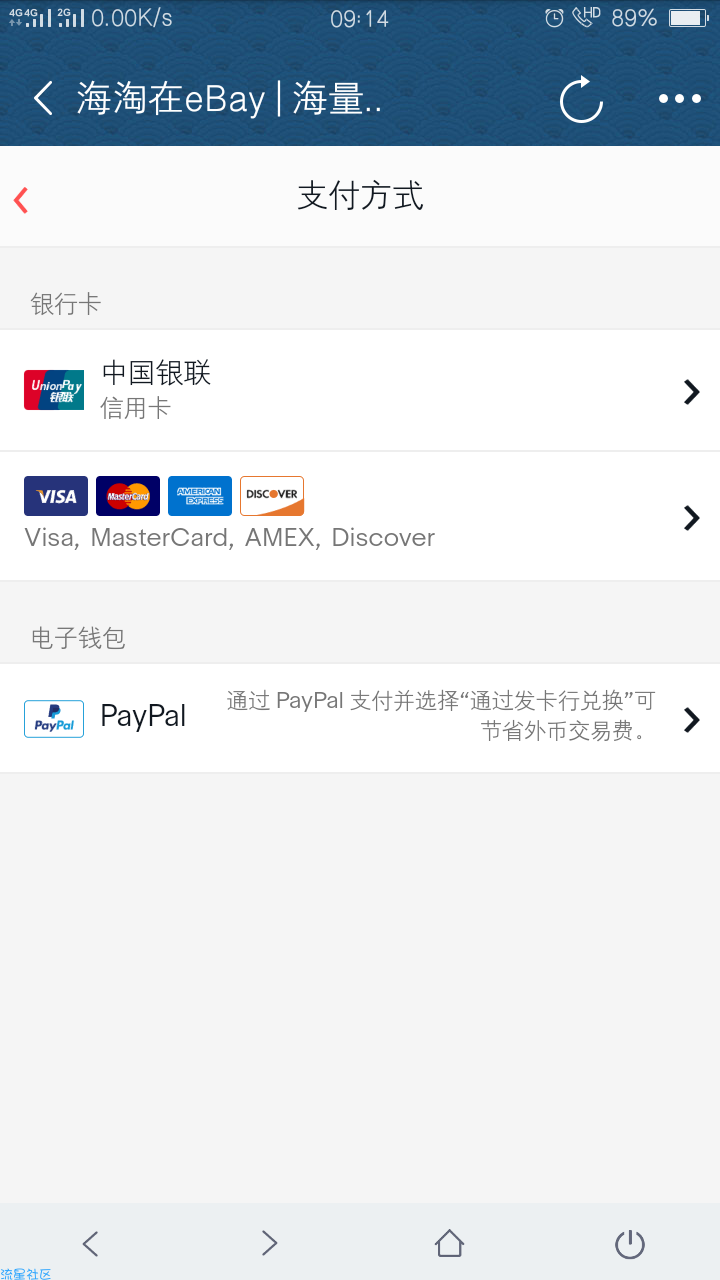Select 中国银联 credit card payment
The image size is (720, 1280).
click(x=360, y=390)
